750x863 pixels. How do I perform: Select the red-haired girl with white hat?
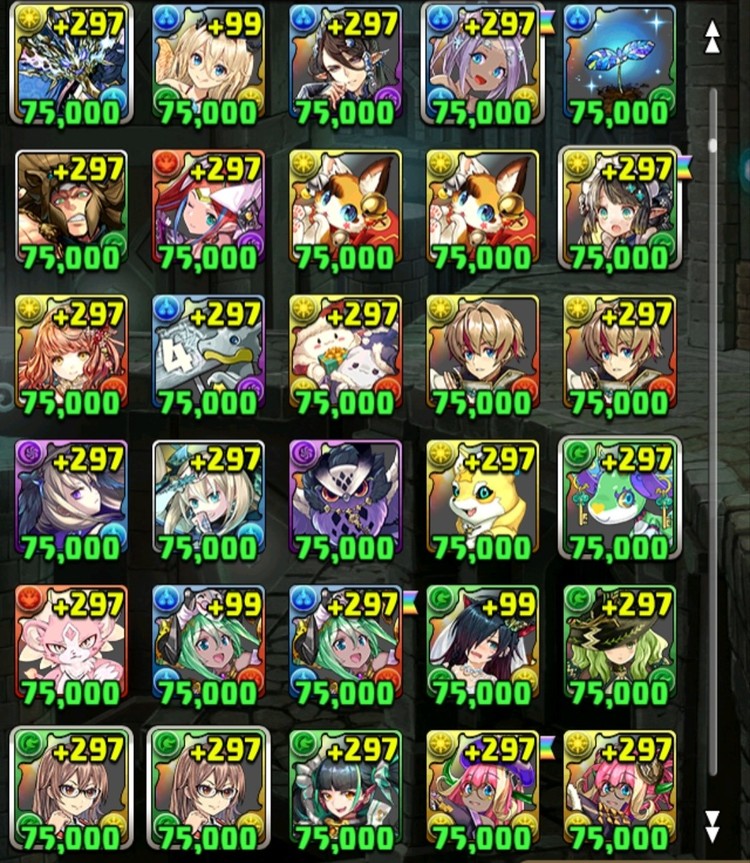pyautogui.click(x=208, y=210)
